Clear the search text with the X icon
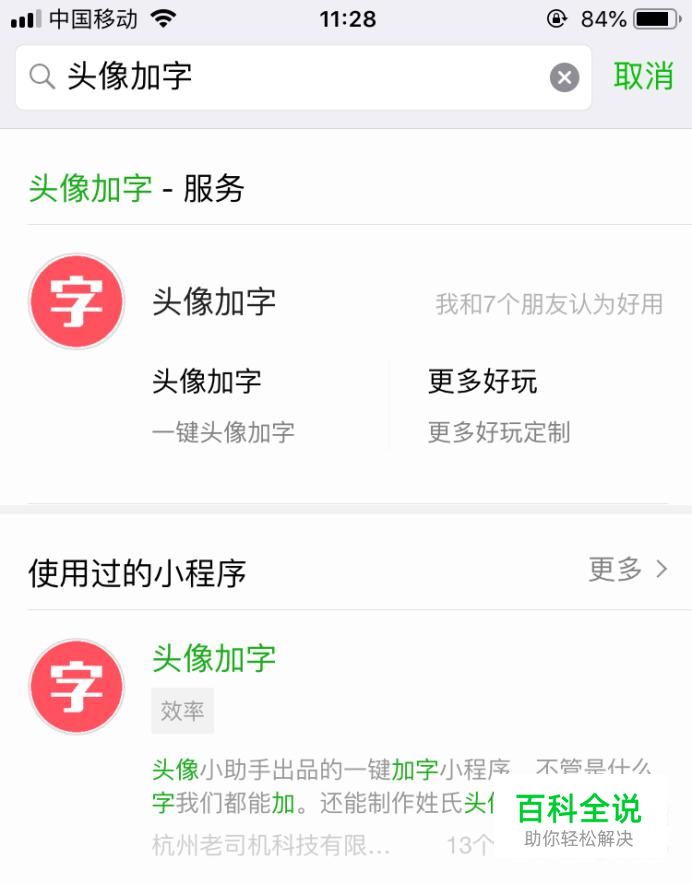Screen dimensions: 692x883 (x=564, y=77)
